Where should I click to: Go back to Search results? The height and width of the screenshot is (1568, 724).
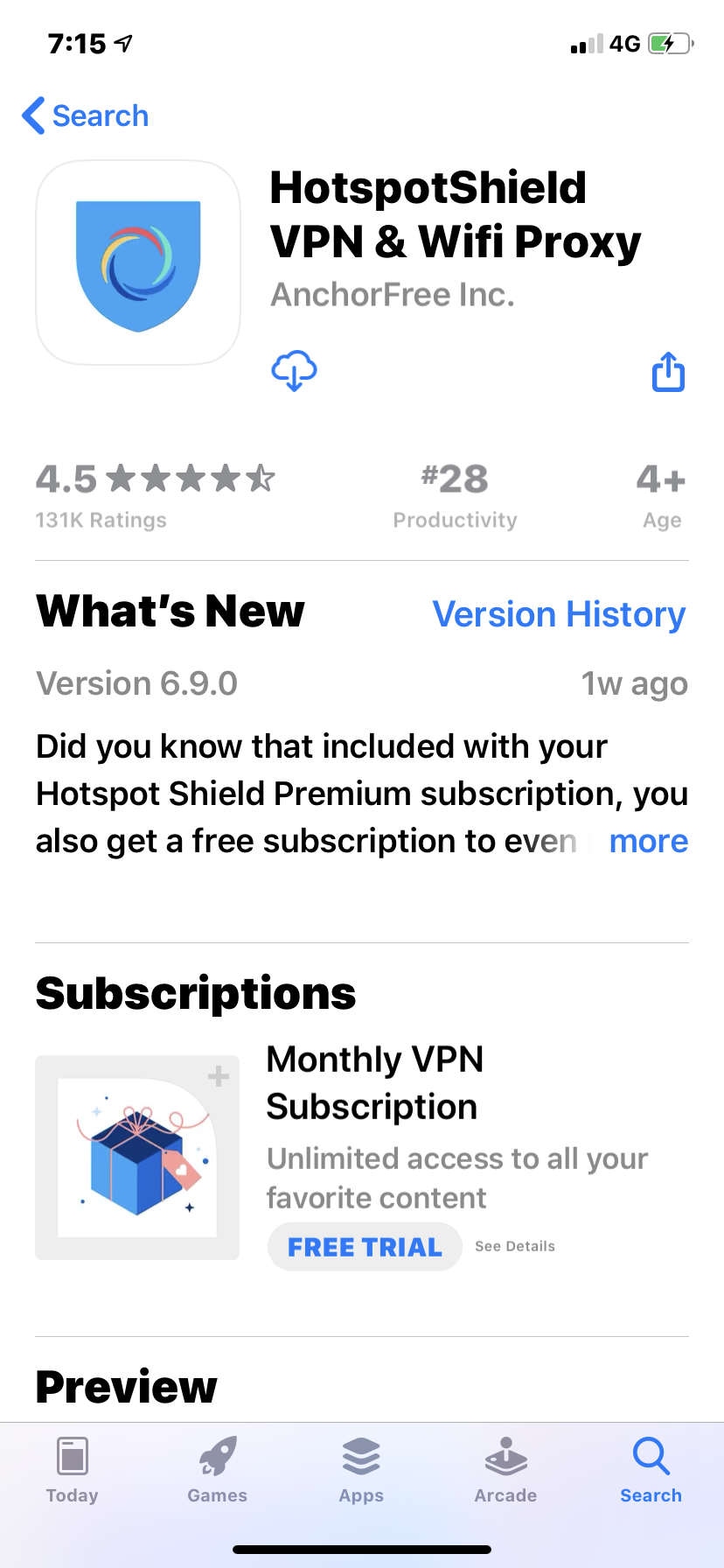tap(85, 115)
